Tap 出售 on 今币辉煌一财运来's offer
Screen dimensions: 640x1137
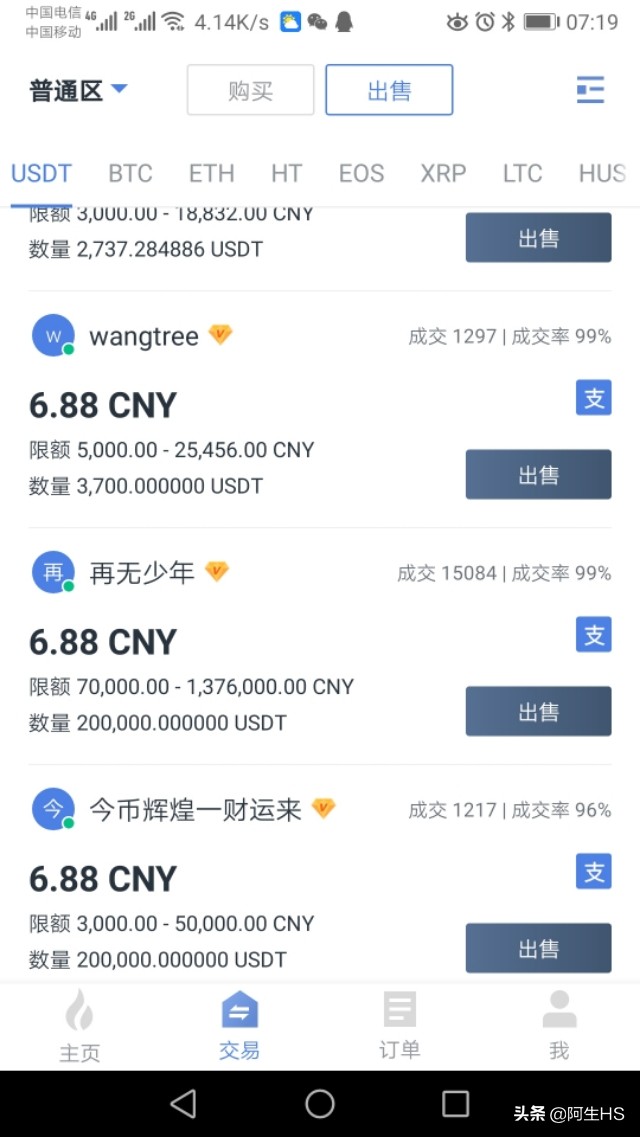[x=538, y=949]
